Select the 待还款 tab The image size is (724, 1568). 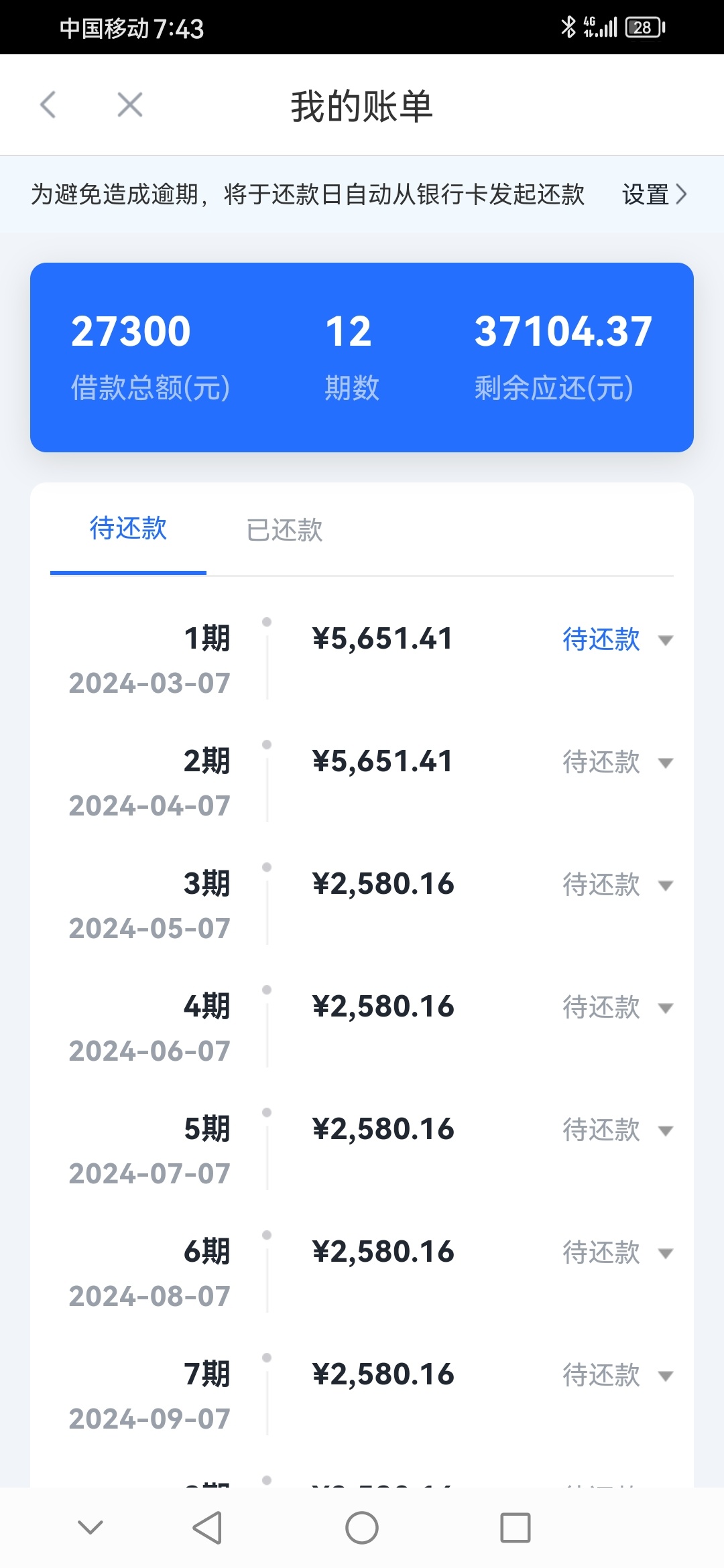pos(128,528)
